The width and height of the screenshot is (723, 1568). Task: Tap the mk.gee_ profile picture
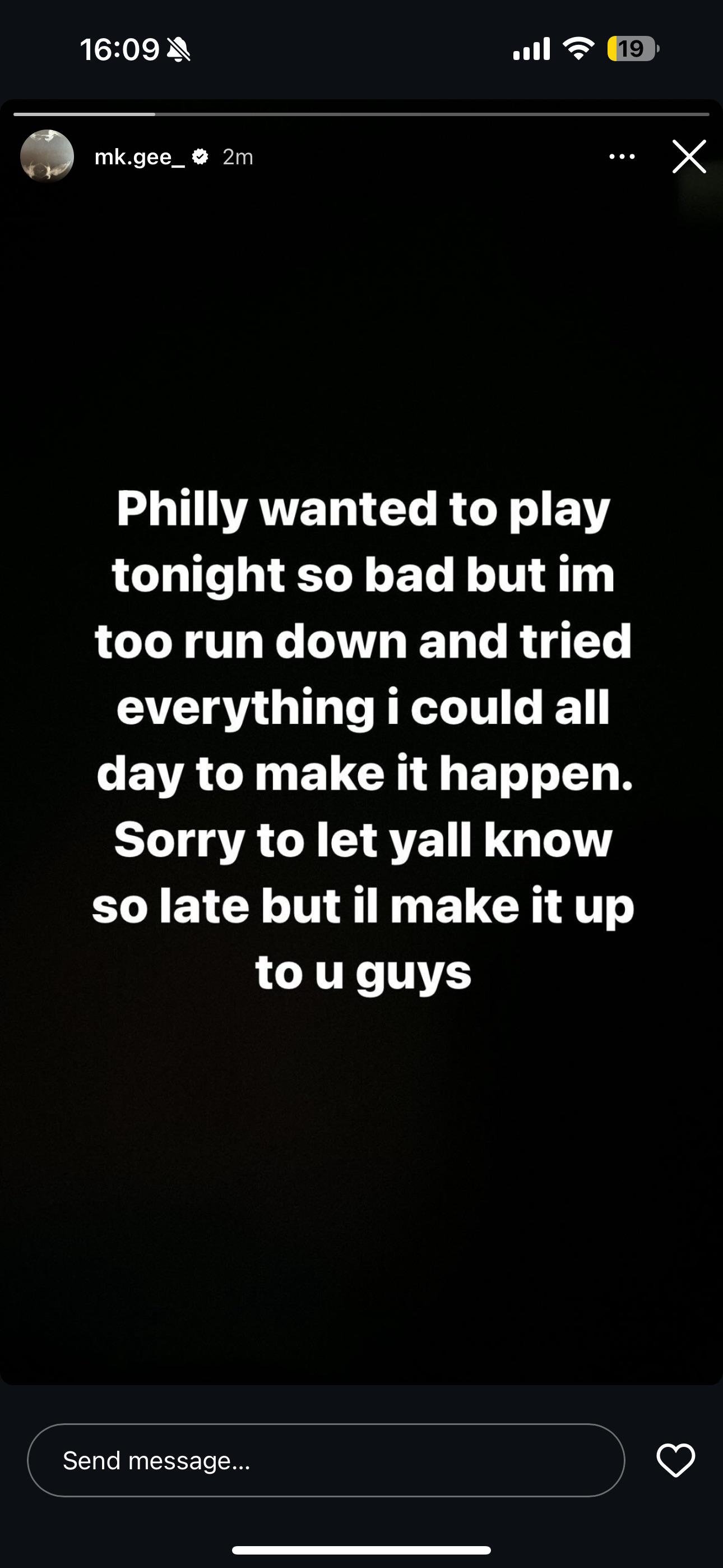point(47,156)
